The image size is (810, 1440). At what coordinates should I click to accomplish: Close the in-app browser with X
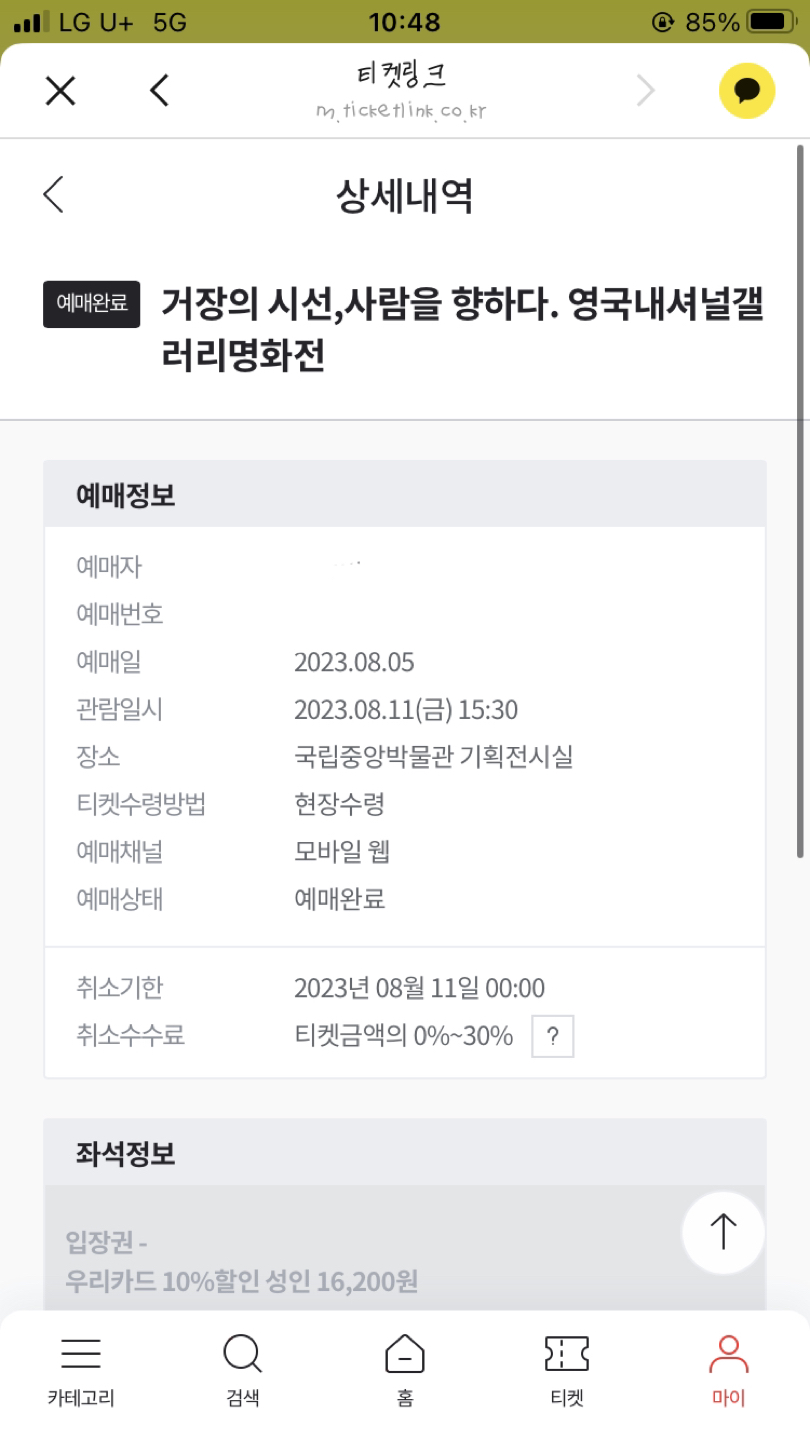point(61,91)
